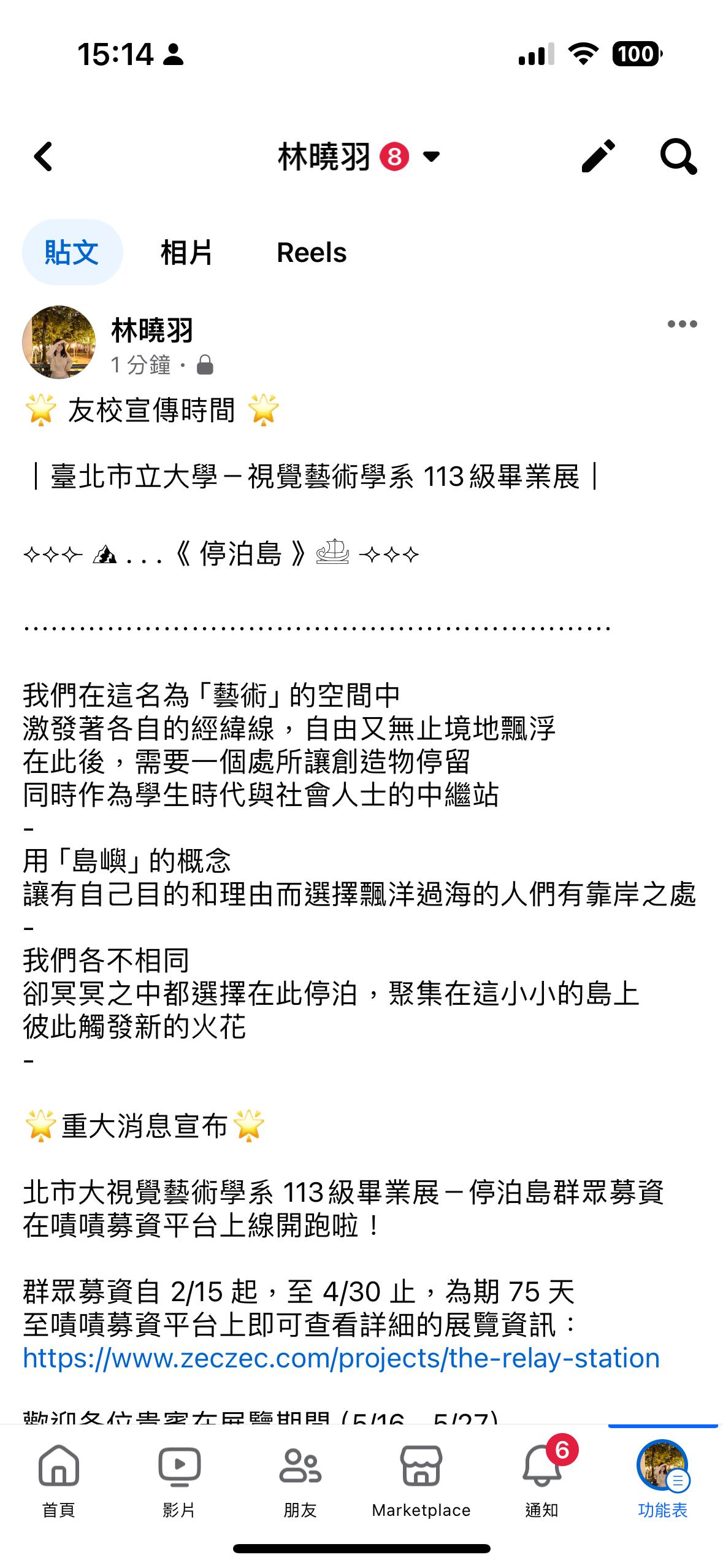Go to the 首頁 home tab
This screenshot has height=1568, width=723.
(x=59, y=1480)
